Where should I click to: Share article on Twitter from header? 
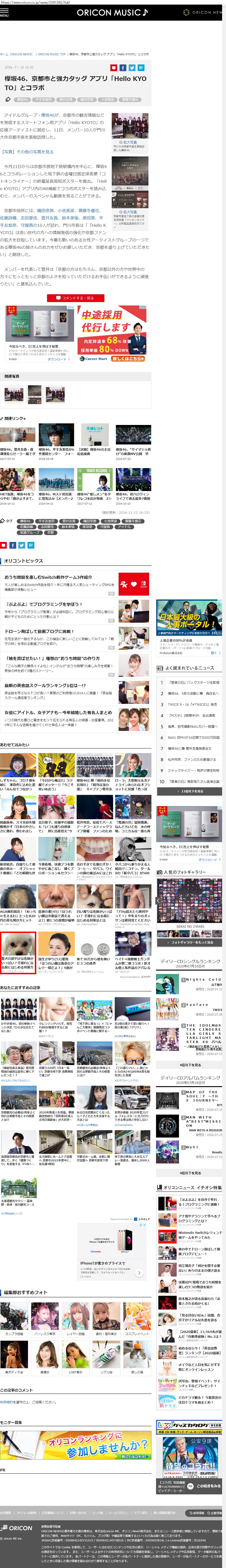[x=131, y=68]
